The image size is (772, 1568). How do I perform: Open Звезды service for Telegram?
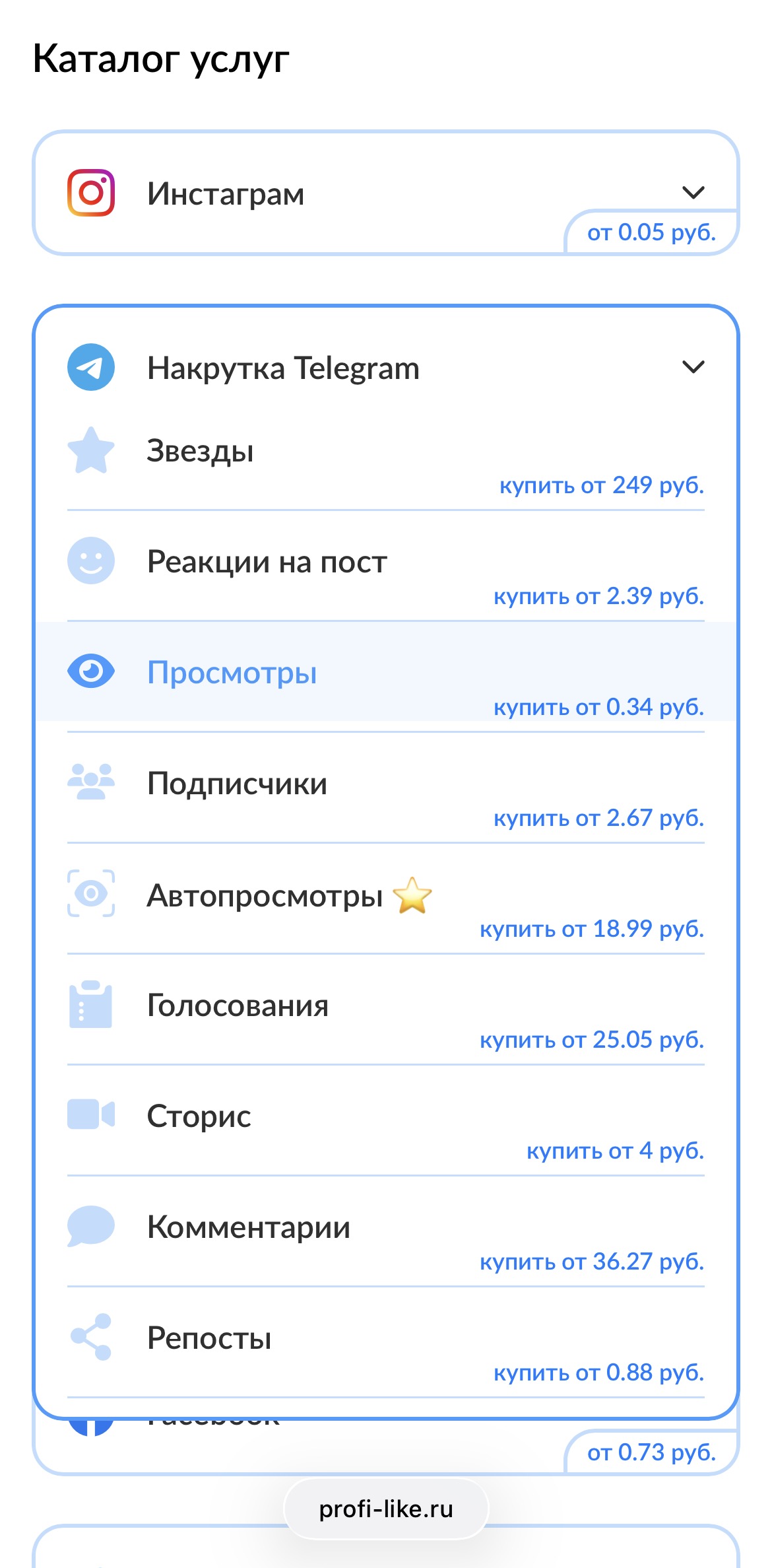pos(385,462)
